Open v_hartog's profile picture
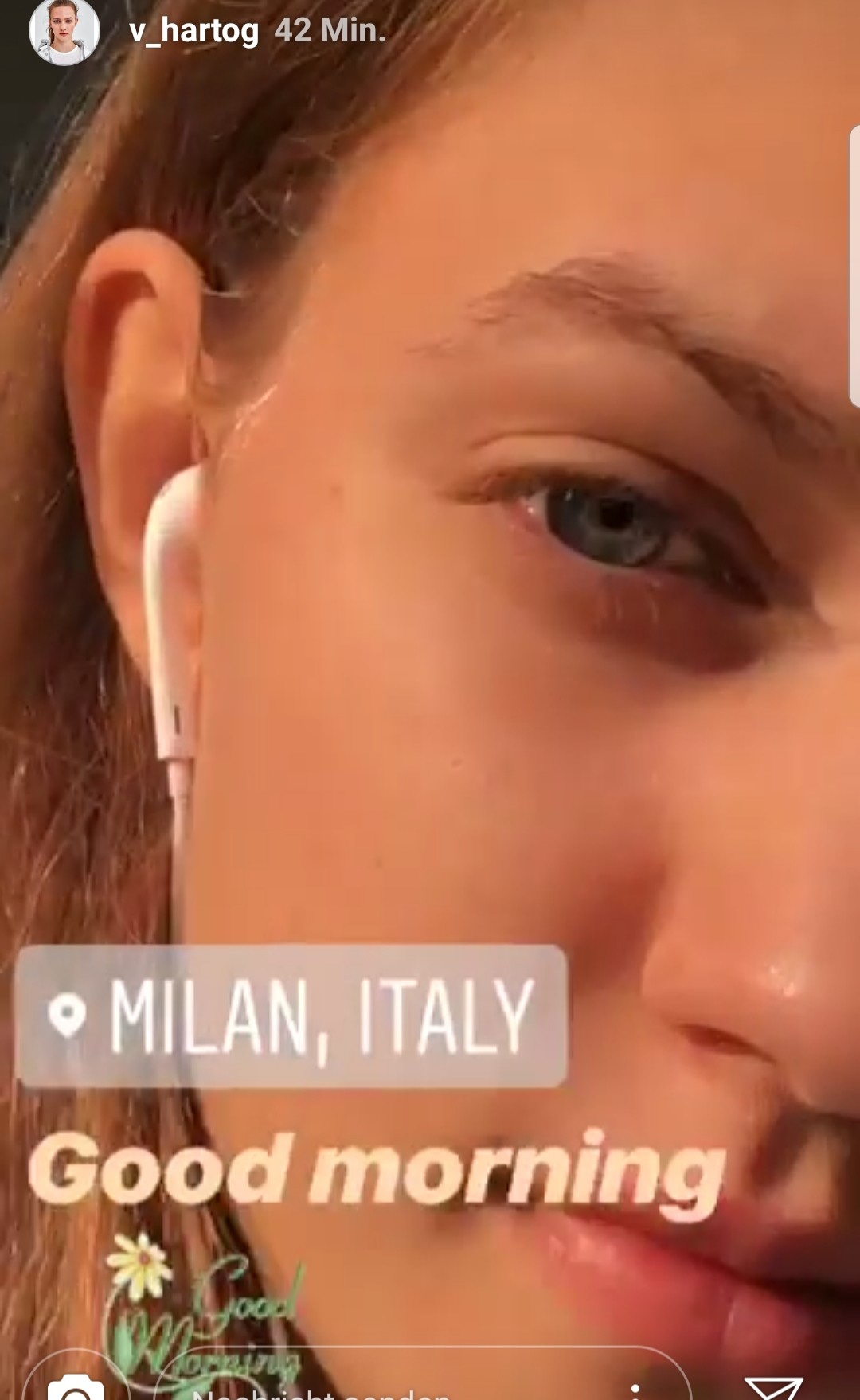The width and height of the screenshot is (860, 1400). coord(64,30)
